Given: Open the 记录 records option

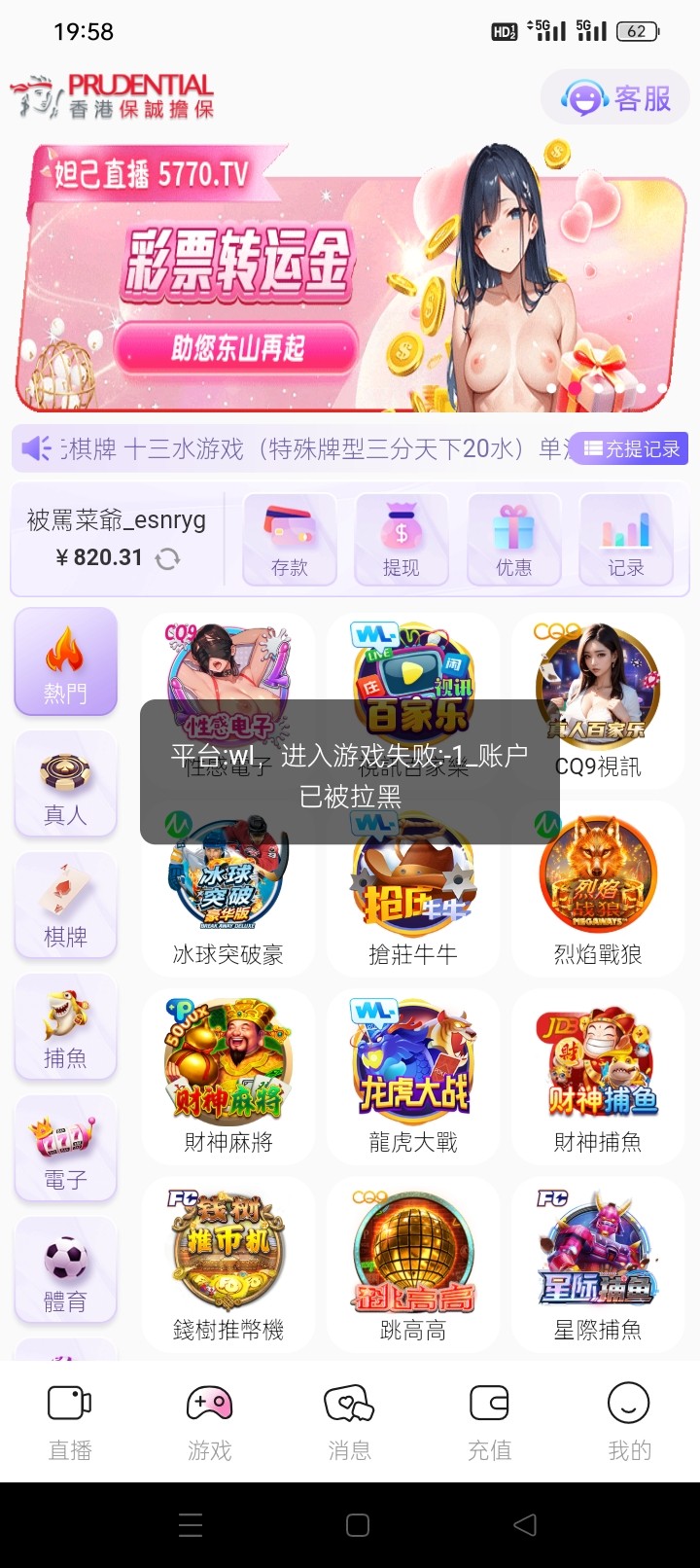Looking at the screenshot, I should tap(626, 540).
